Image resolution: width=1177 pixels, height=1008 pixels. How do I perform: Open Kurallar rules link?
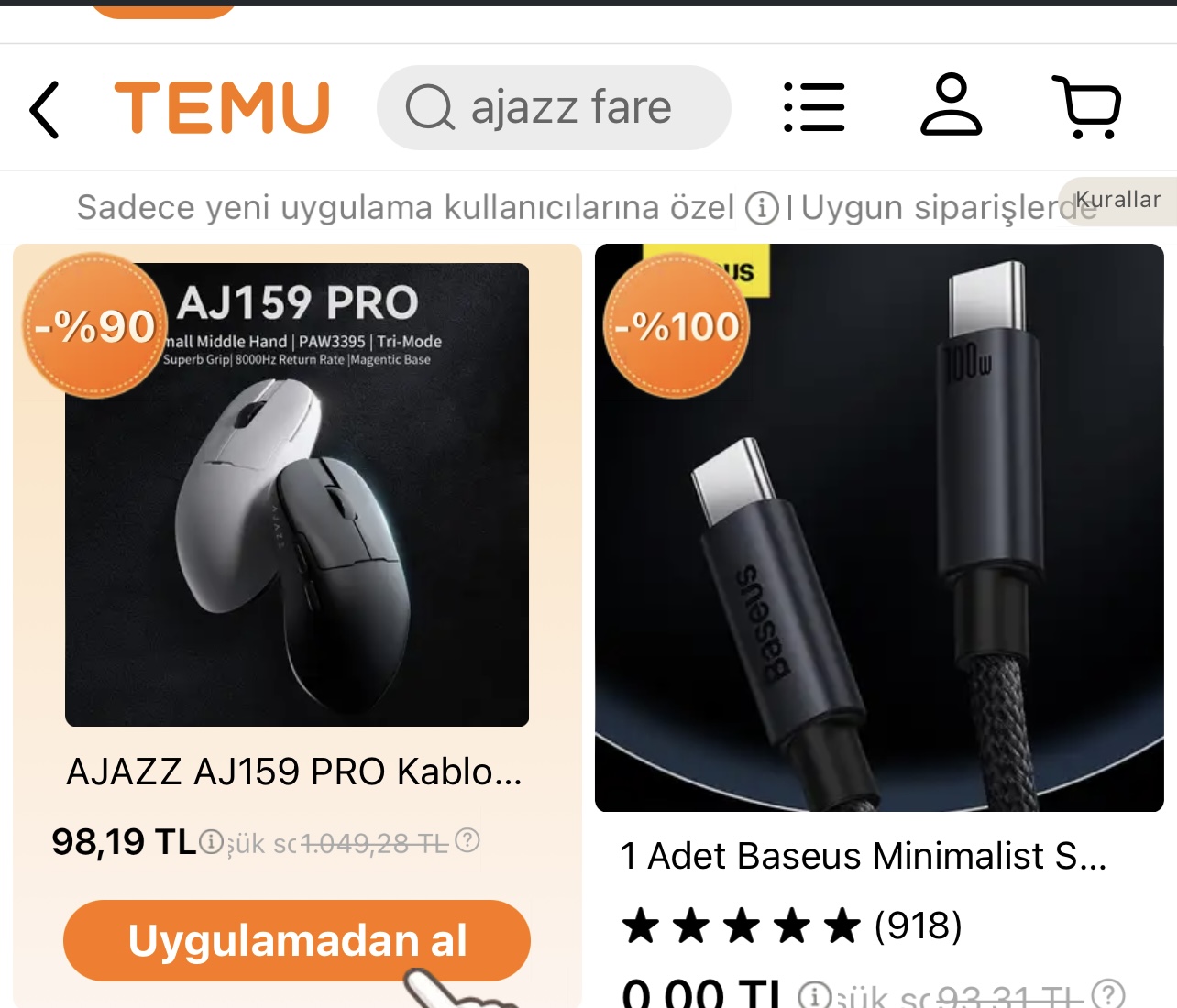tap(1118, 200)
